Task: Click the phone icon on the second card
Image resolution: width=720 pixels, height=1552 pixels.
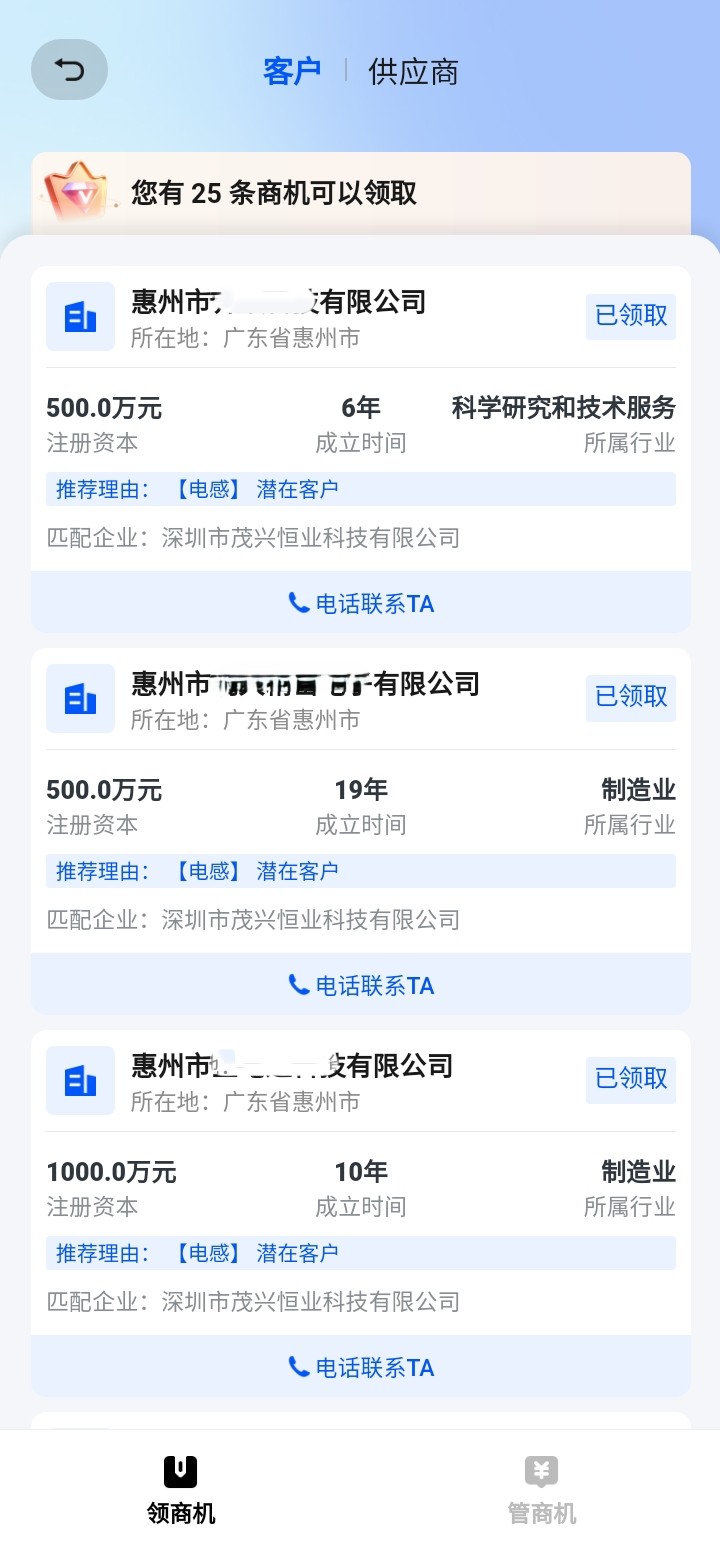Action: [x=298, y=985]
